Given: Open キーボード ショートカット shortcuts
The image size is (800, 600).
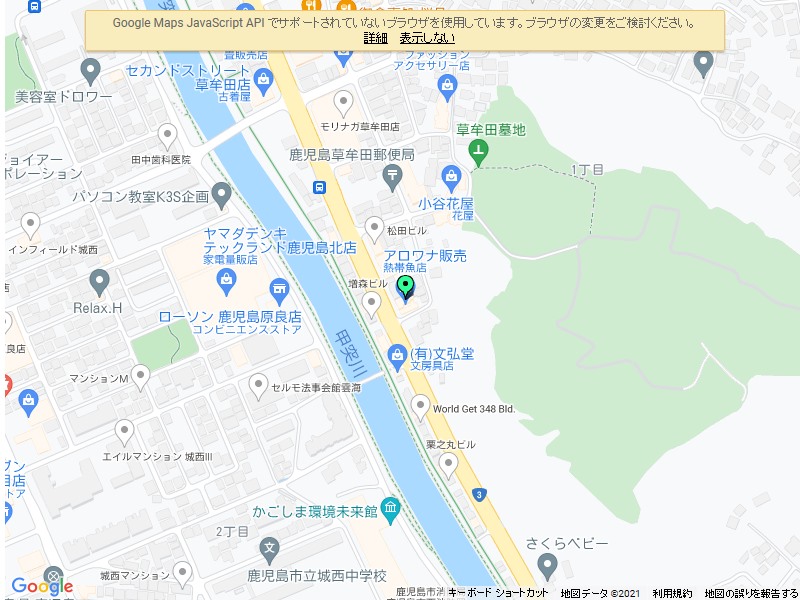Looking at the screenshot, I should [x=497, y=593].
